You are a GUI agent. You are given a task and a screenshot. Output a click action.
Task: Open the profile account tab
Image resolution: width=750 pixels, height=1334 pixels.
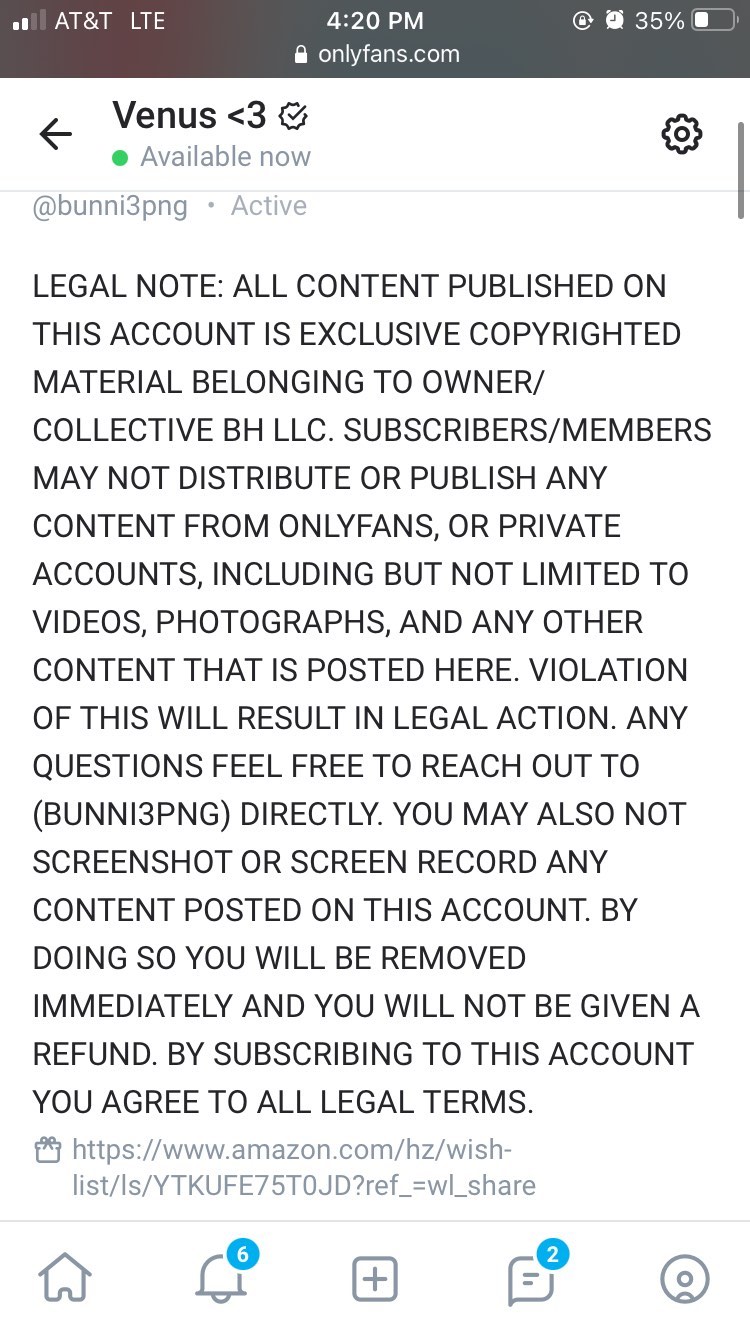click(685, 1280)
